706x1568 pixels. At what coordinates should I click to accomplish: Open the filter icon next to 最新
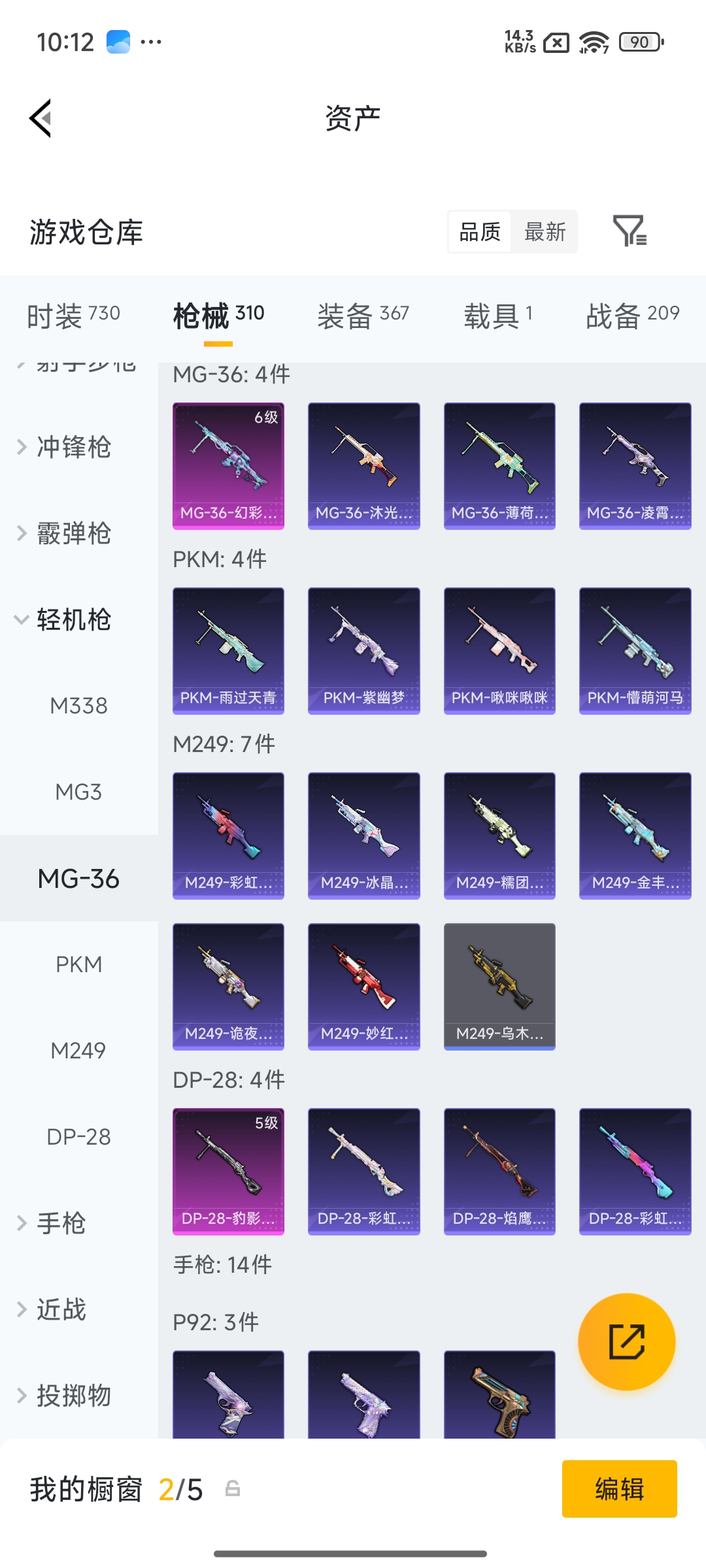coord(630,231)
